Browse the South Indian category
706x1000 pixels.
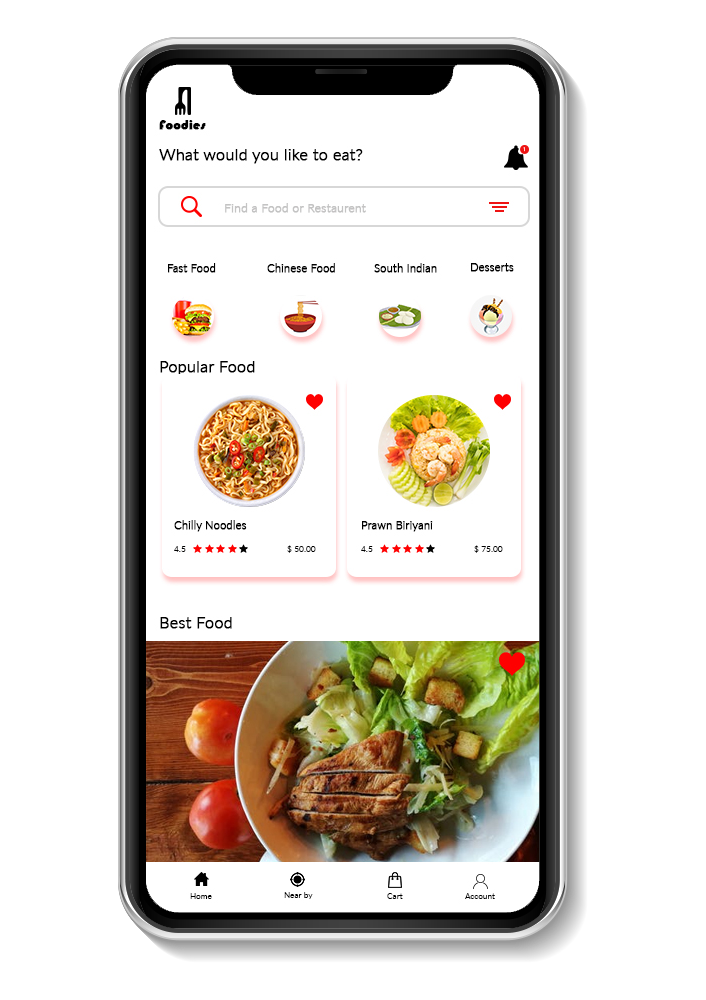[x=401, y=318]
